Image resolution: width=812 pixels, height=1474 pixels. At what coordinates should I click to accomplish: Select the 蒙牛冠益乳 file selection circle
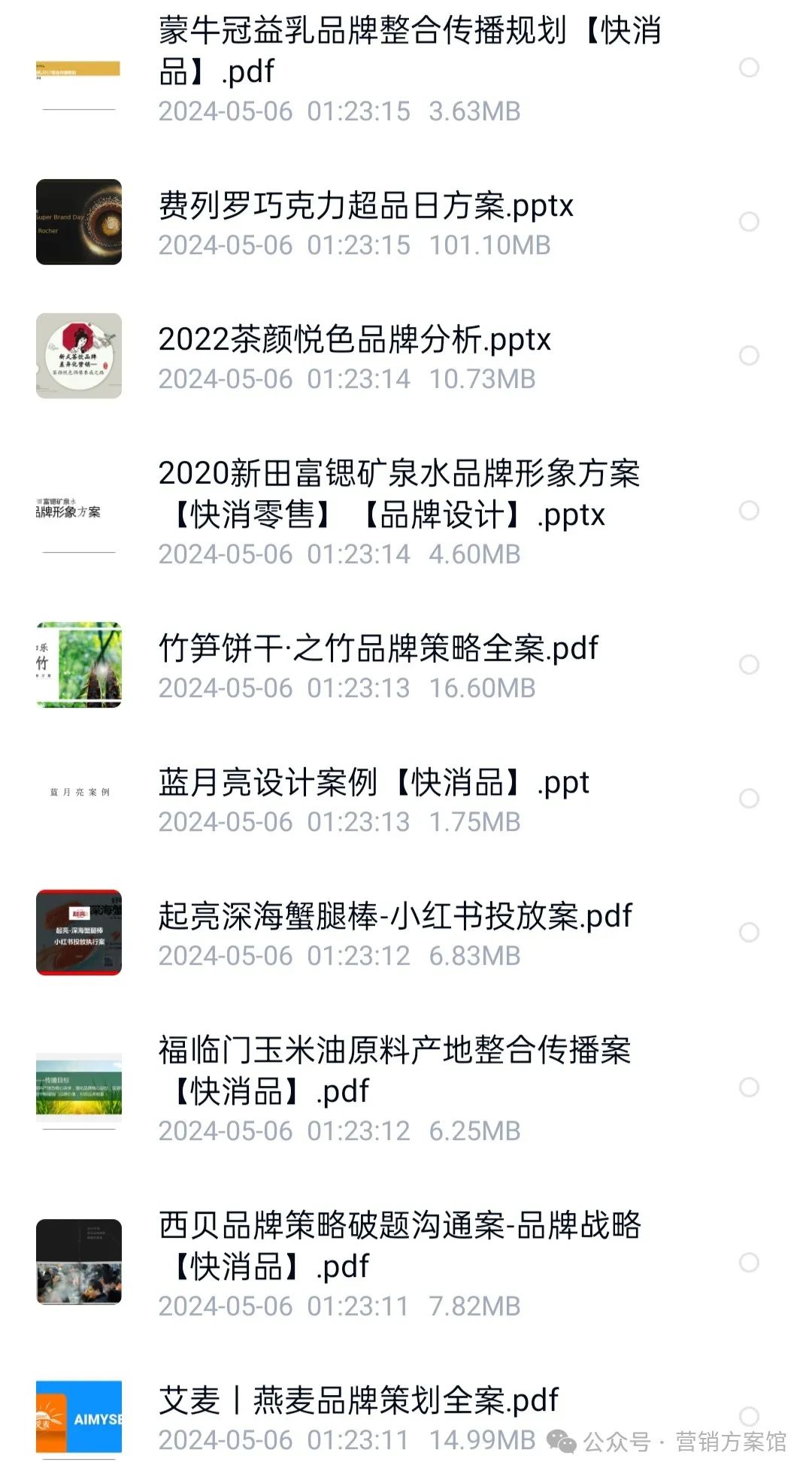(749, 68)
